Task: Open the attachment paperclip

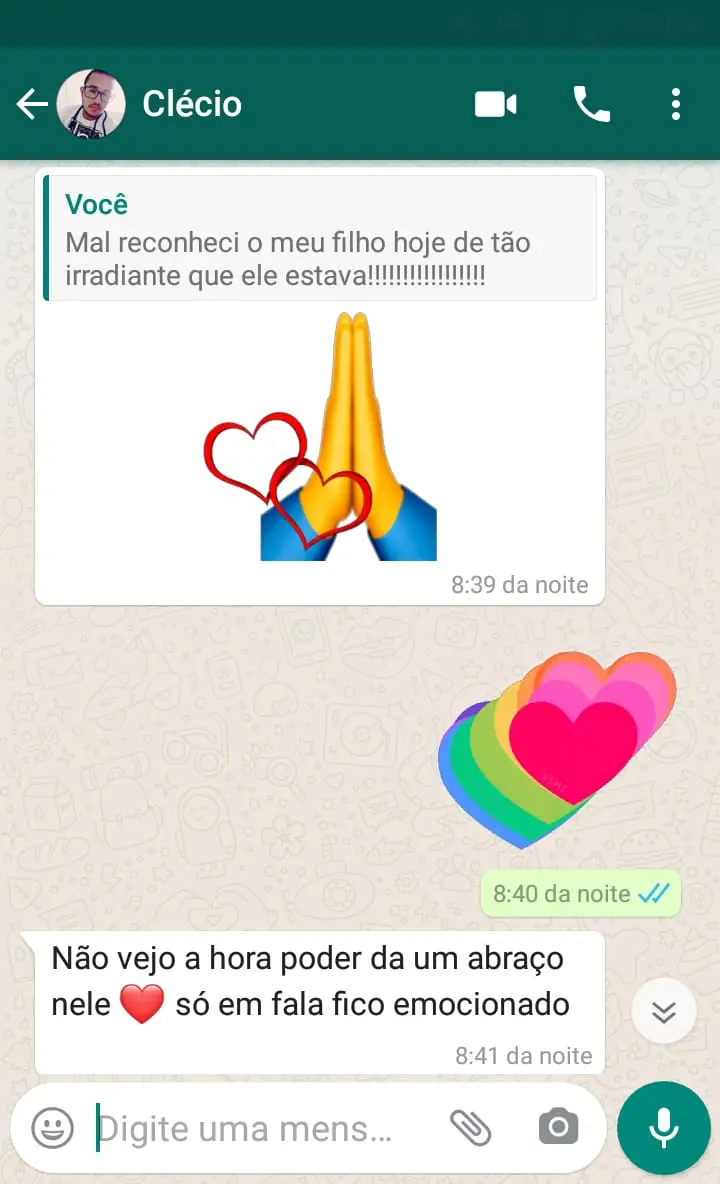Action: pyautogui.click(x=472, y=1127)
